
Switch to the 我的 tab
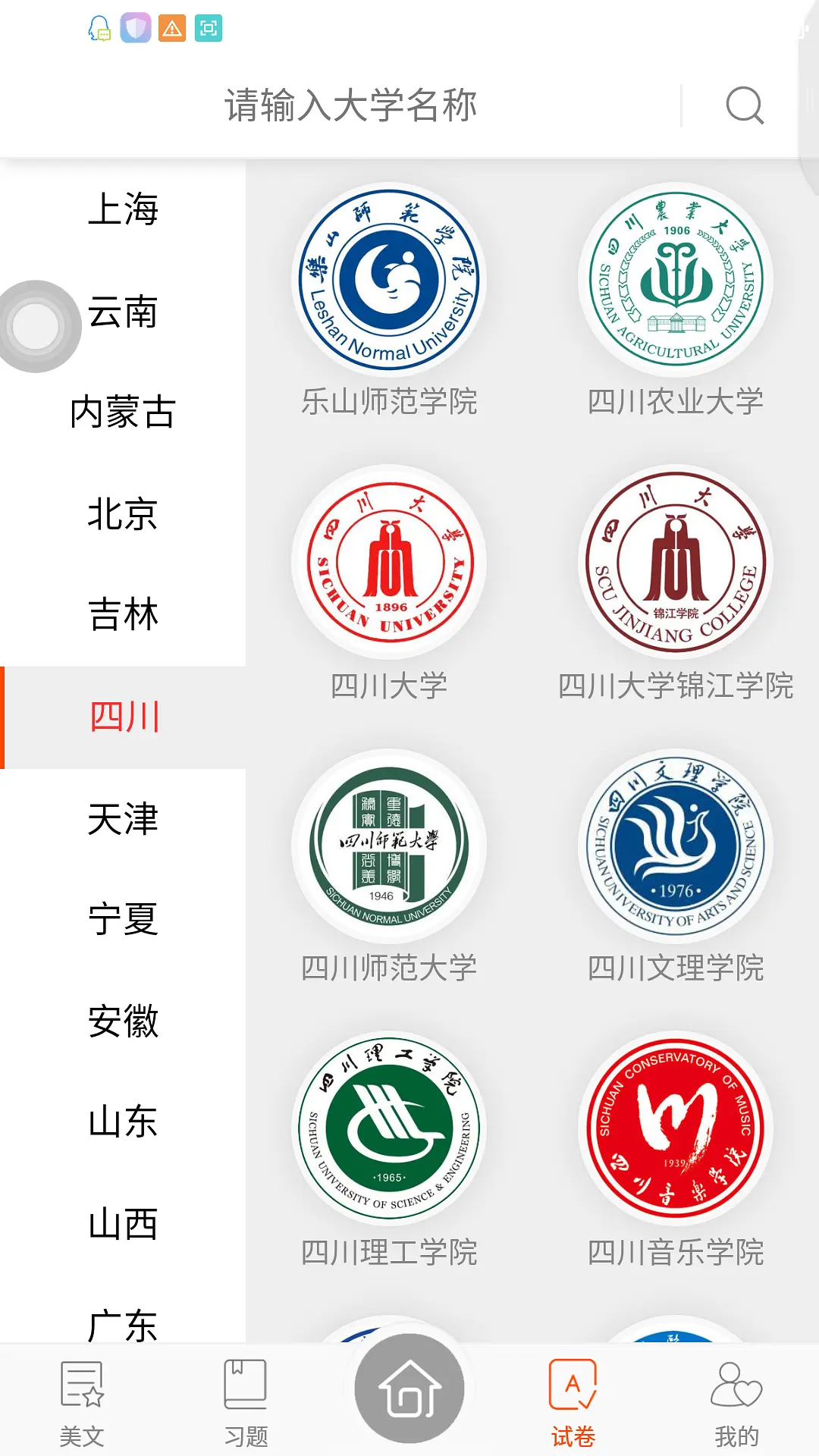[x=736, y=1401]
